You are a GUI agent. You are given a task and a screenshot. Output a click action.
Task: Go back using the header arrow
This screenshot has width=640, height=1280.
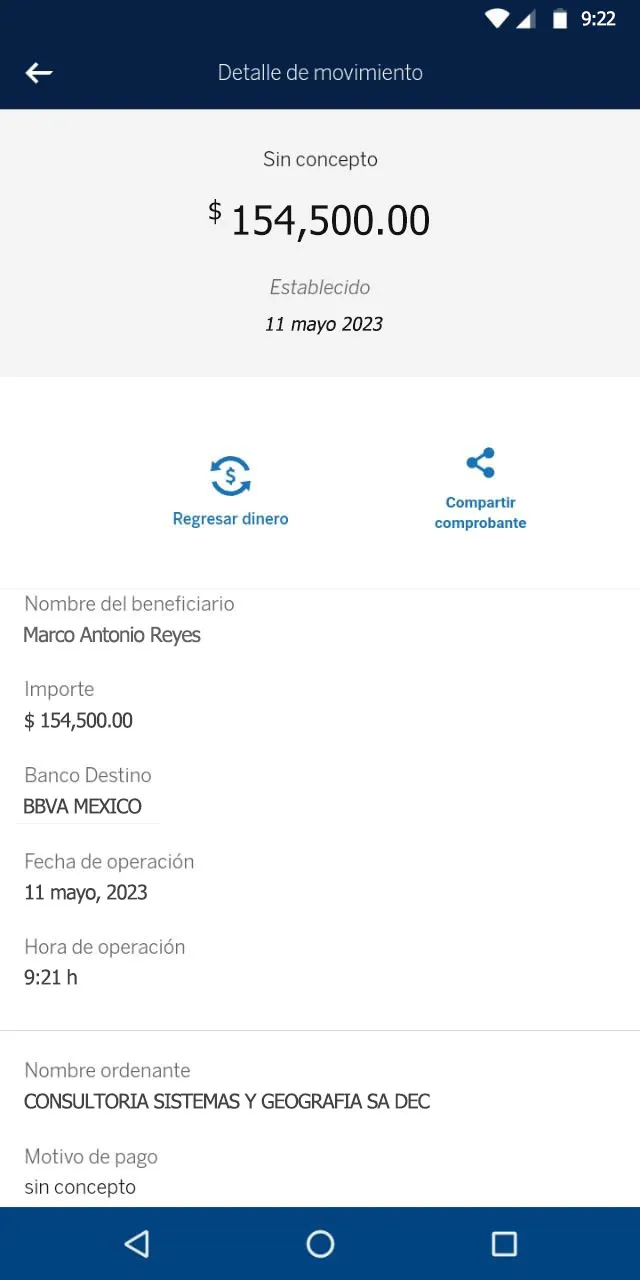coord(39,72)
